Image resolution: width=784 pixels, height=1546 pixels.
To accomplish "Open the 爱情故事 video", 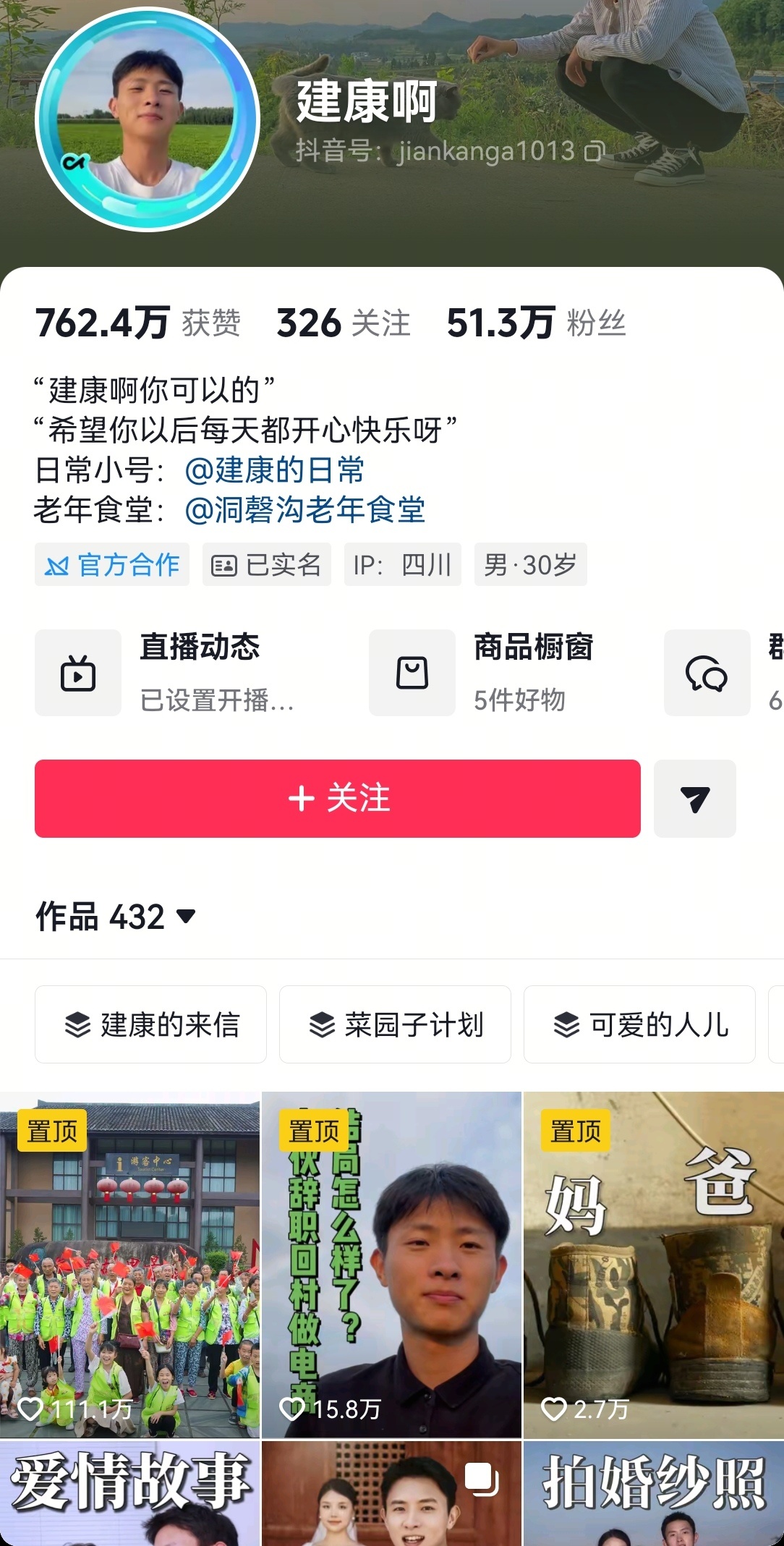I will point(129,1493).
